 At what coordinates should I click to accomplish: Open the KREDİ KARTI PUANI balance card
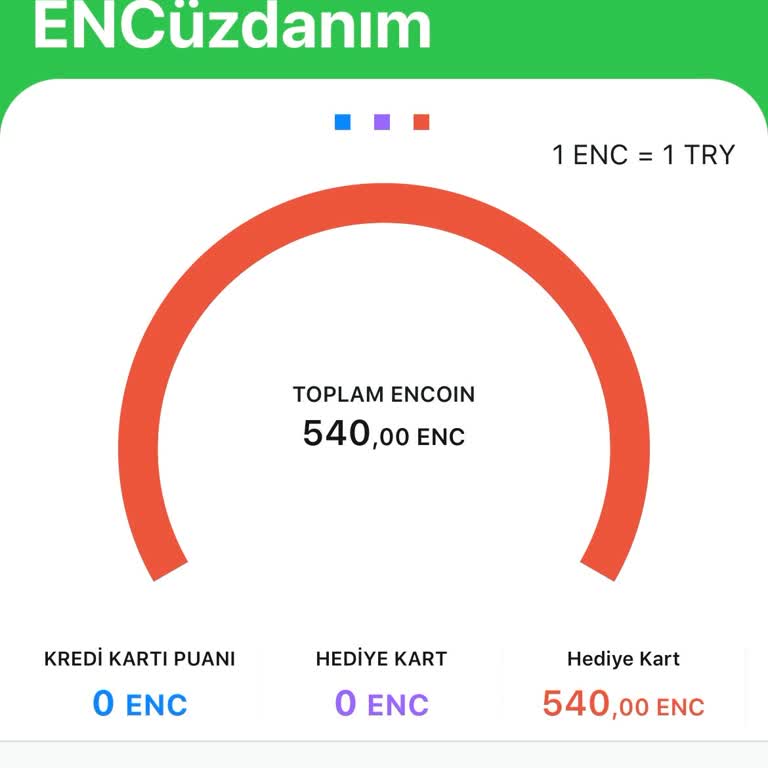[x=140, y=684]
